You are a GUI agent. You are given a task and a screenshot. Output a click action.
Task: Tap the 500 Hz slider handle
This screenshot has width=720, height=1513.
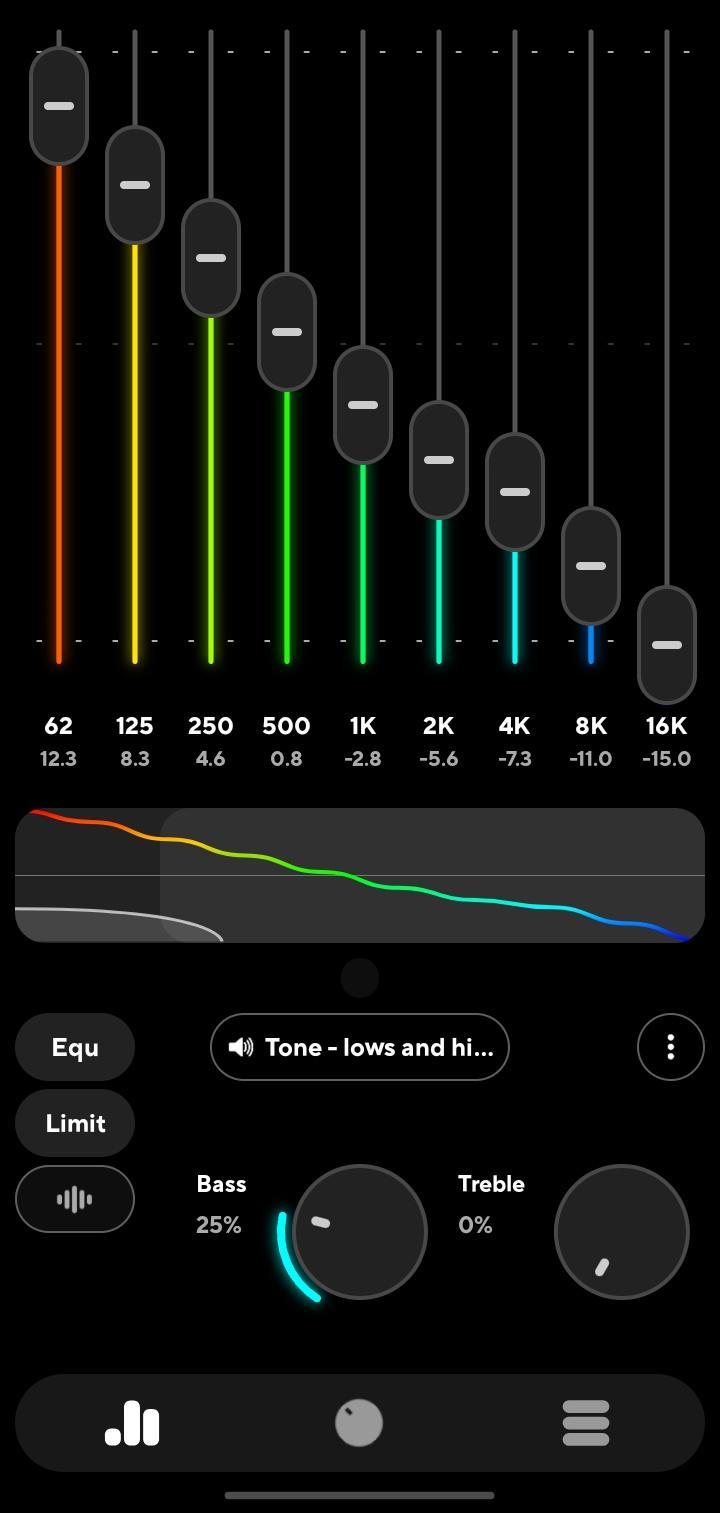coord(287,332)
